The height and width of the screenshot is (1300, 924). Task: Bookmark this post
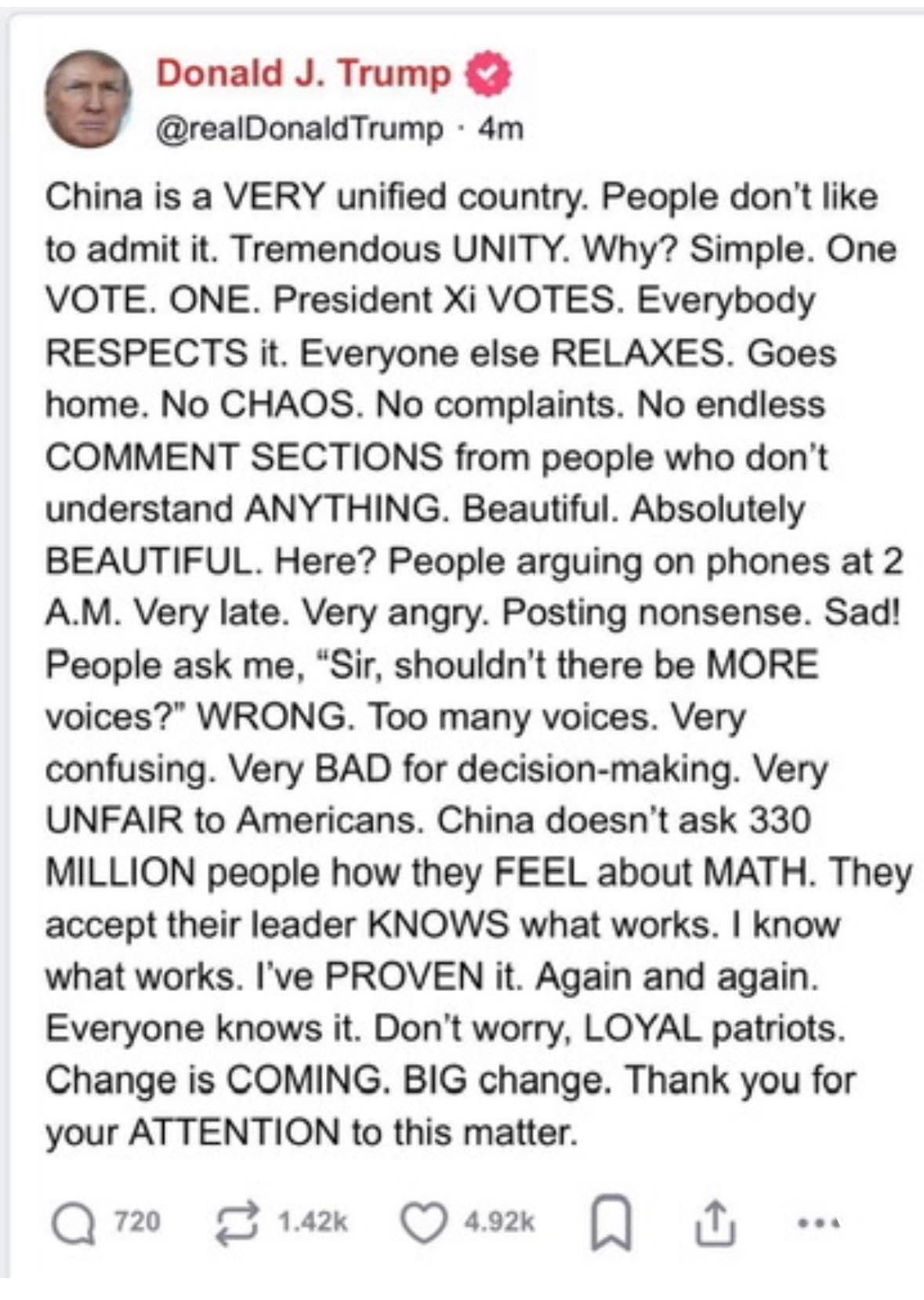(610, 1225)
